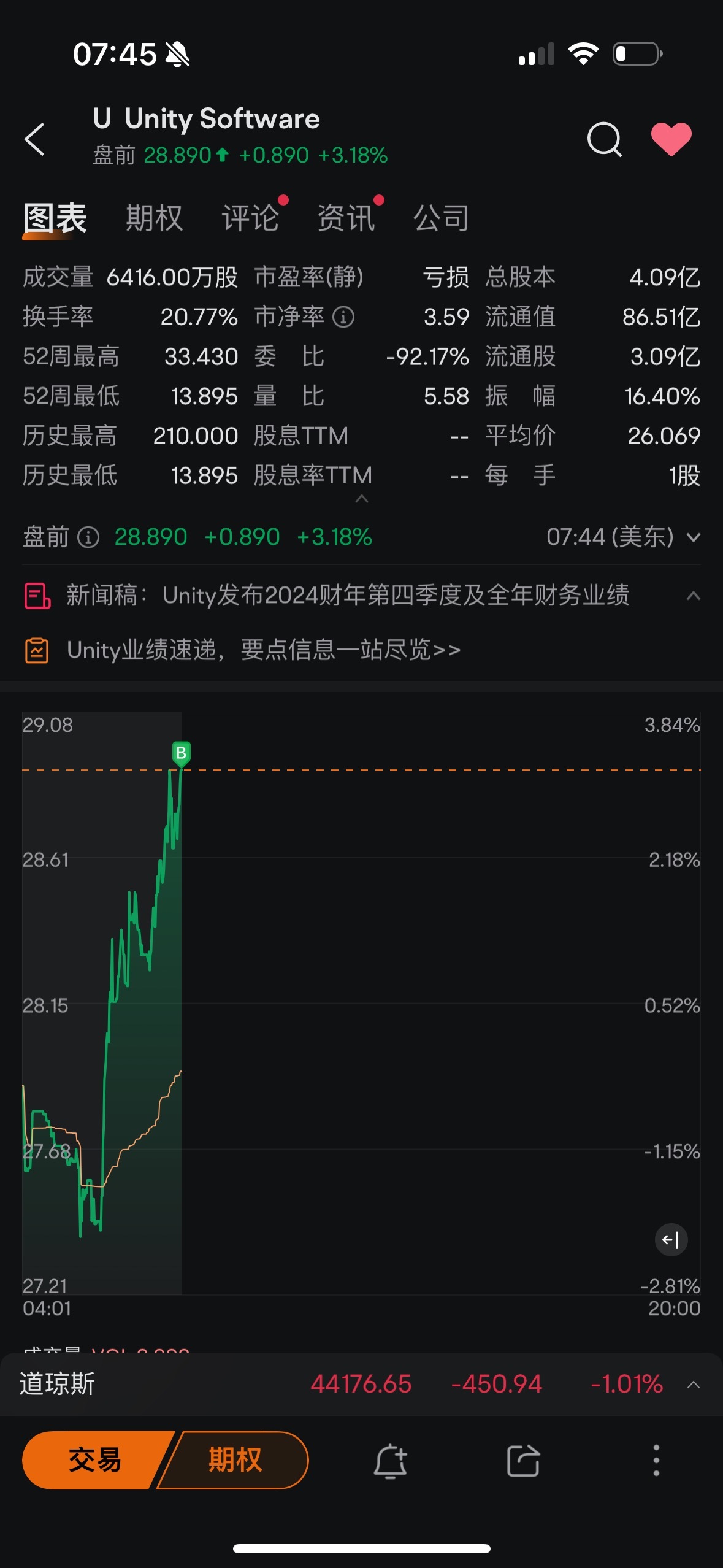
Task: Switch to the 评论 tab
Action: click(250, 218)
